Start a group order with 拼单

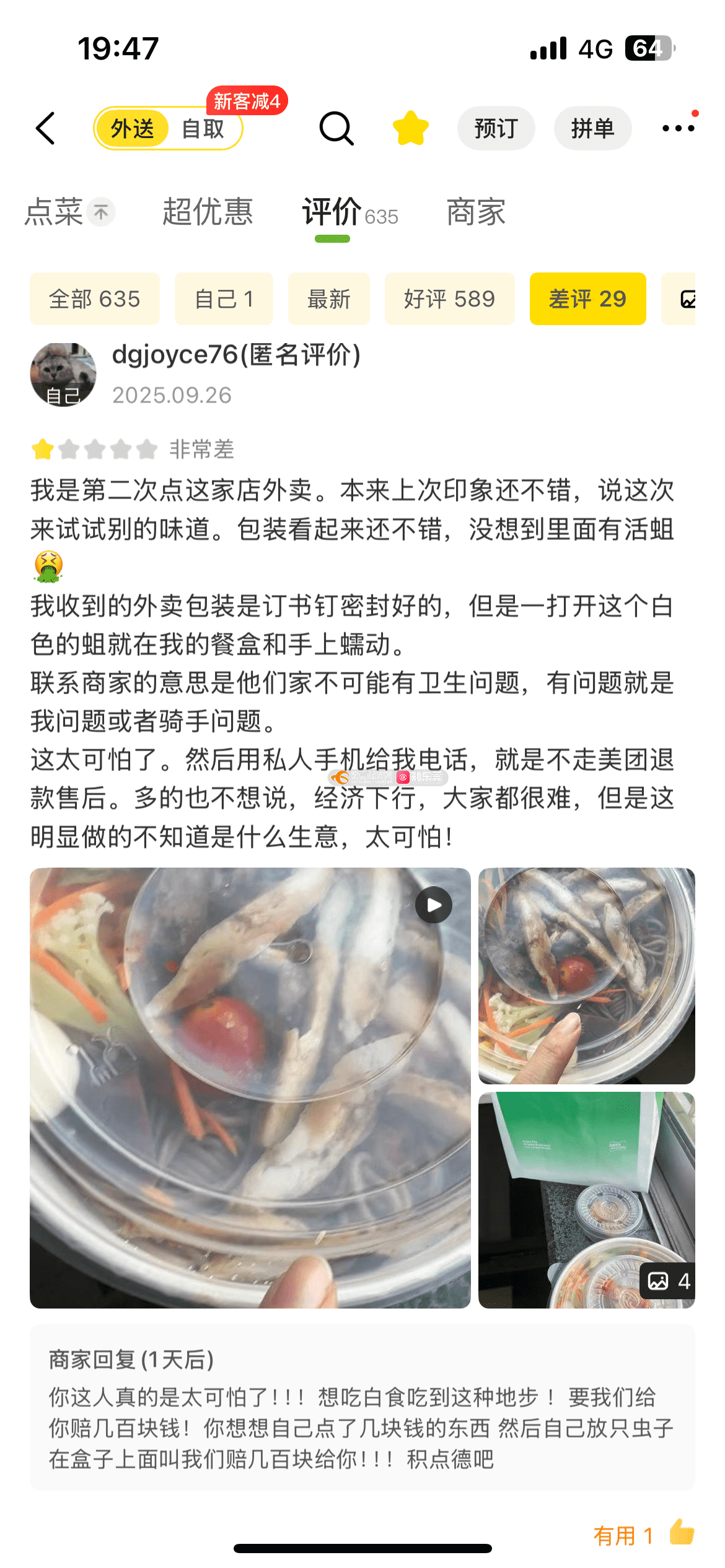pyautogui.click(x=592, y=128)
